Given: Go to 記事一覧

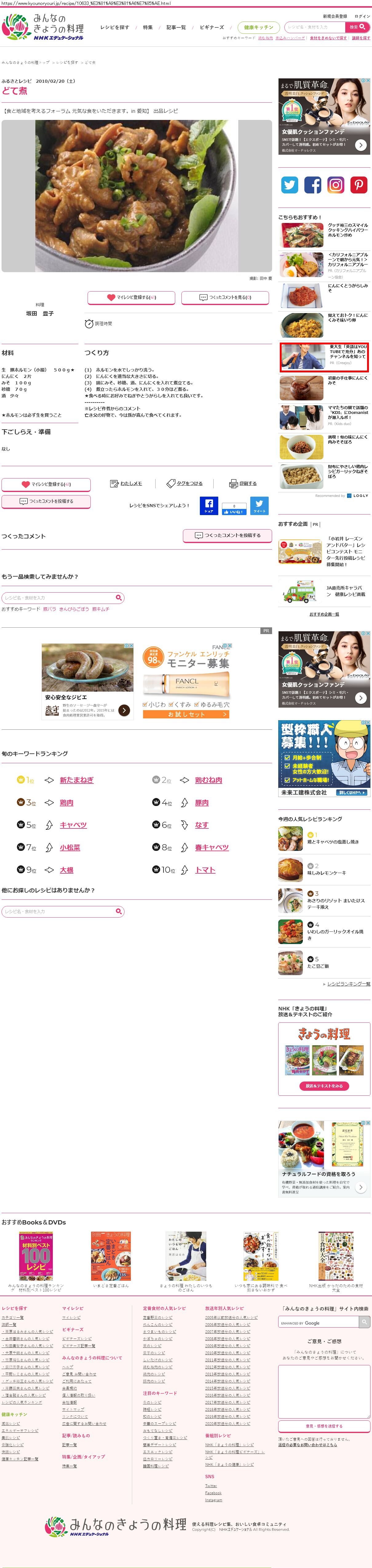Looking at the screenshot, I should [x=176, y=27].
